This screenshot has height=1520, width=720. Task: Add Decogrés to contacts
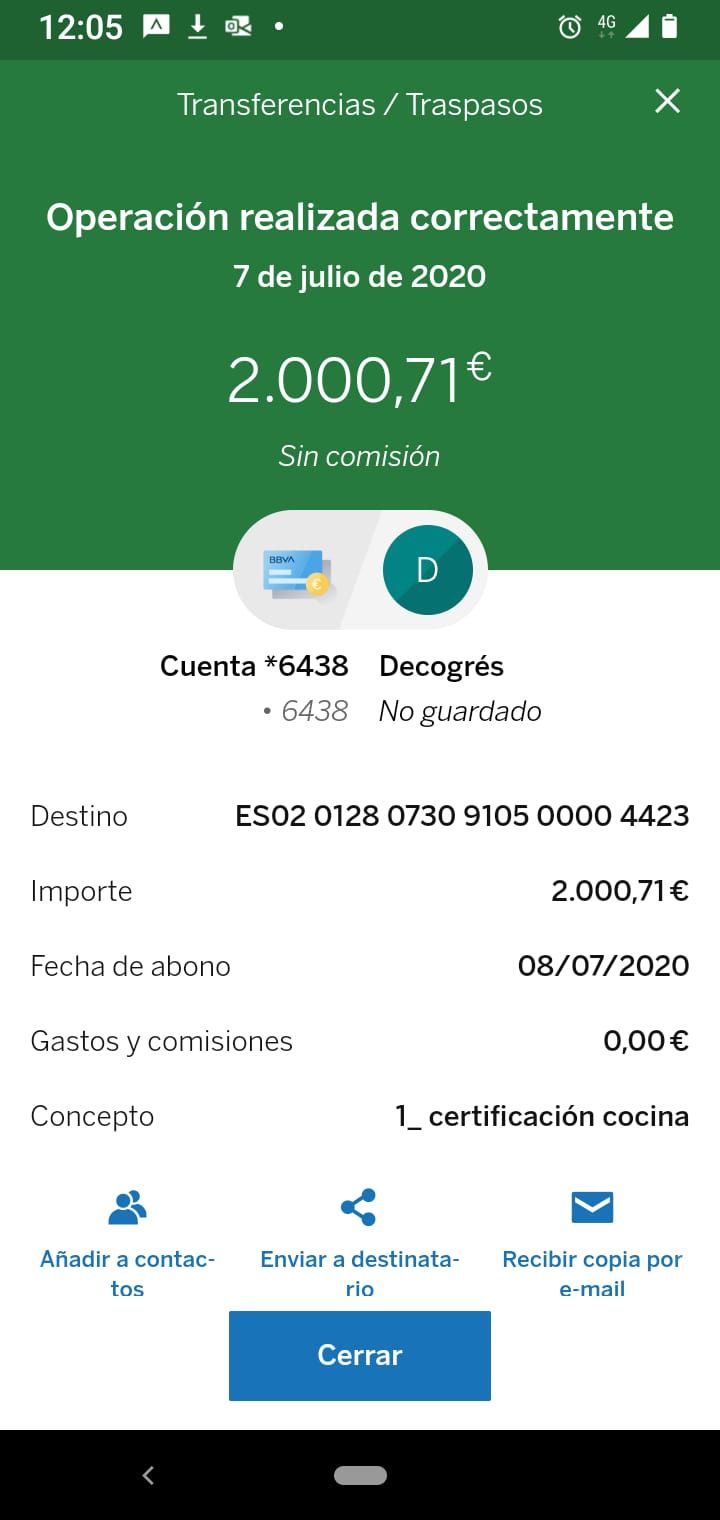pos(127,1242)
